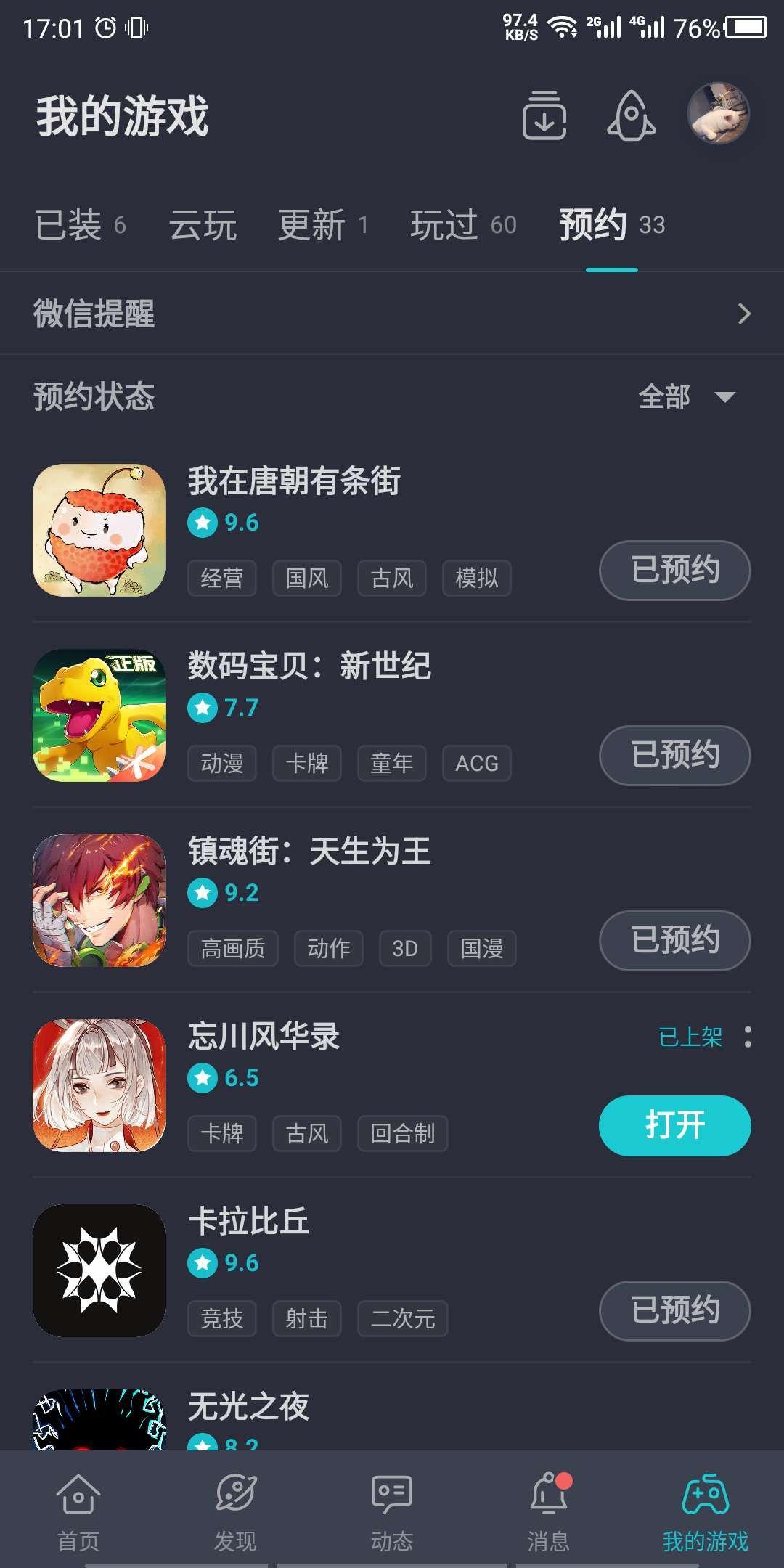Screen dimensions: 784x1568
Task: Open the profile avatar
Action: 718,114
